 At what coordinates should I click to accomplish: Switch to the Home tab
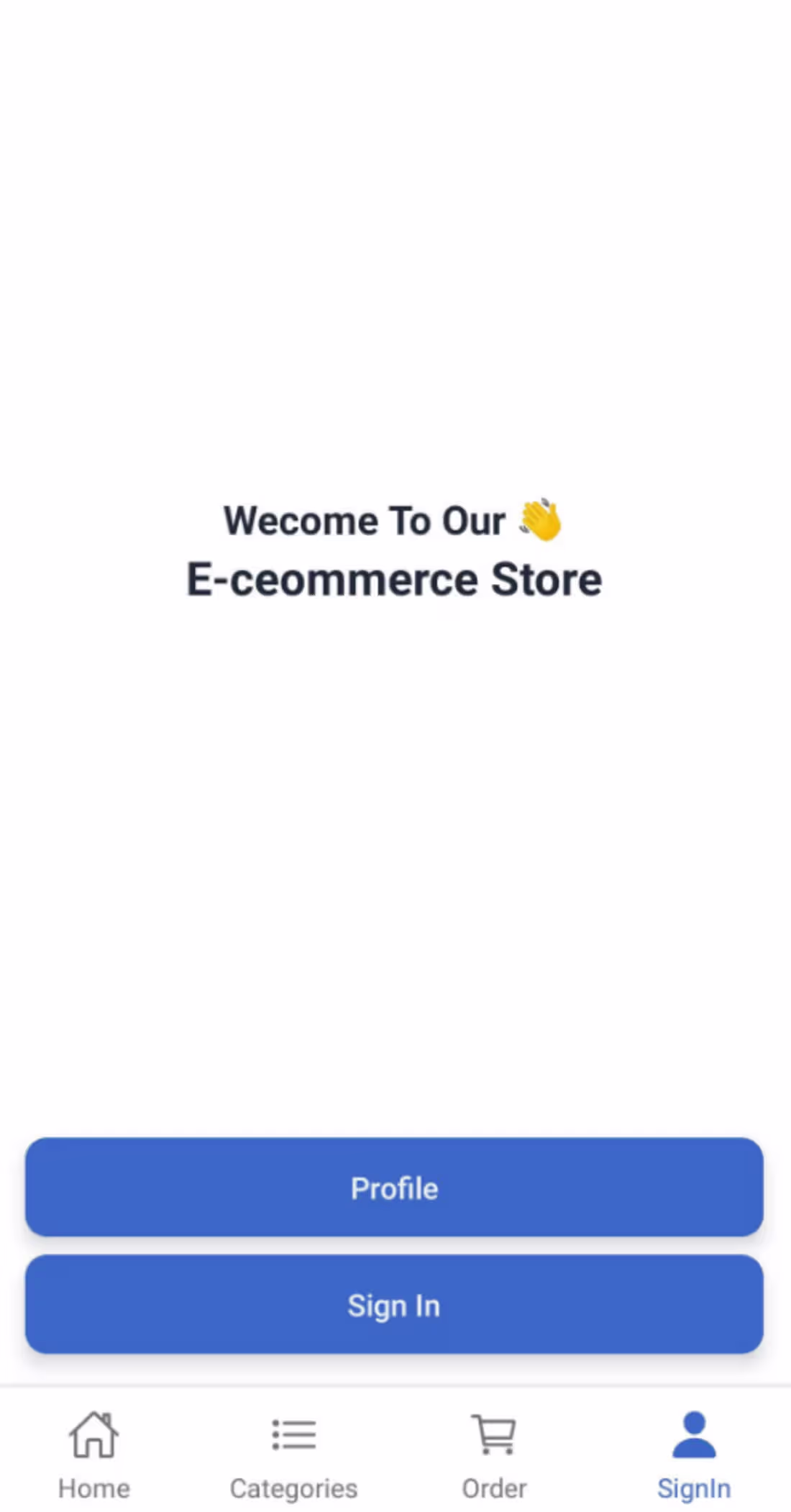[x=93, y=1453]
